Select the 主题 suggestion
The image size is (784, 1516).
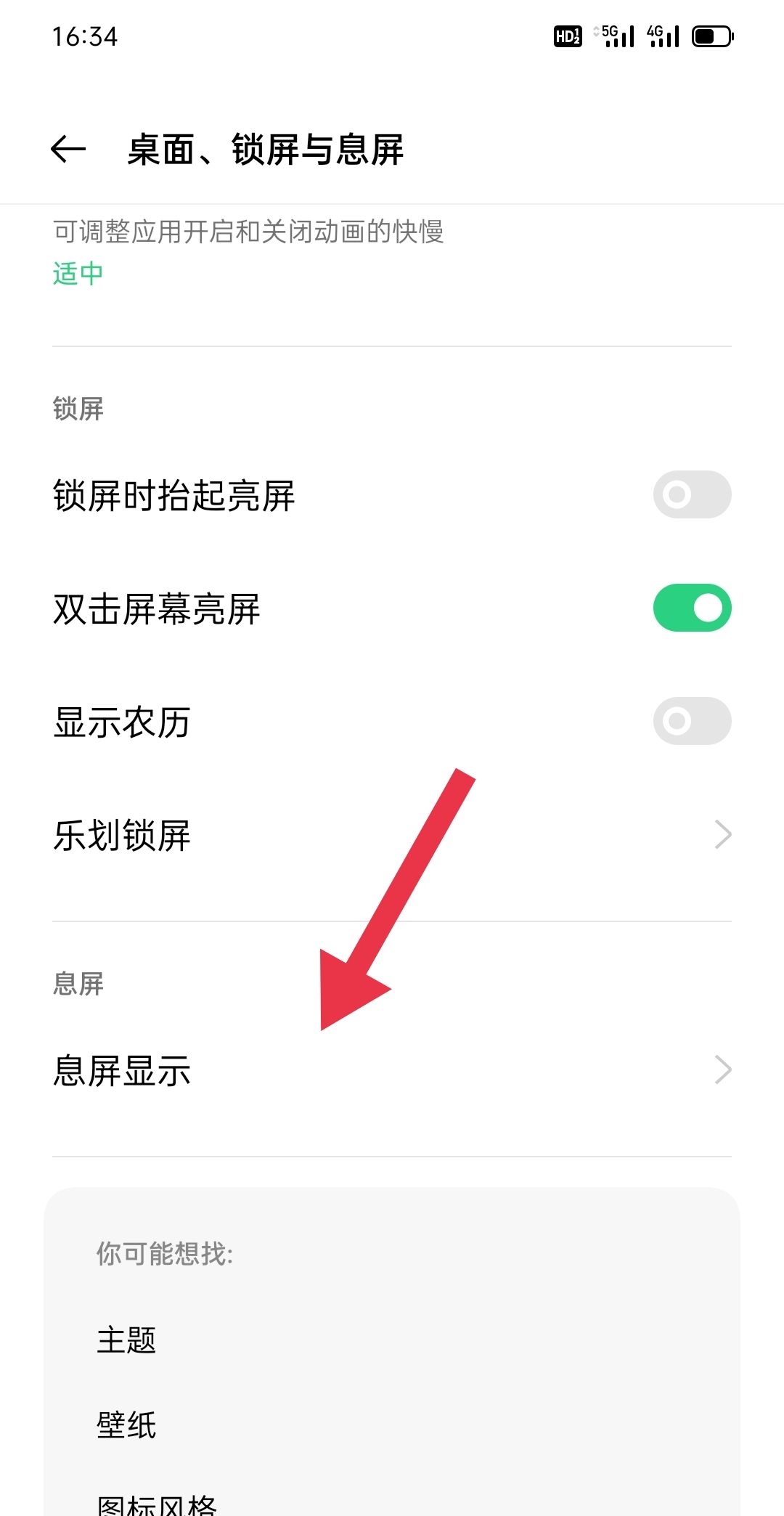tap(126, 1340)
